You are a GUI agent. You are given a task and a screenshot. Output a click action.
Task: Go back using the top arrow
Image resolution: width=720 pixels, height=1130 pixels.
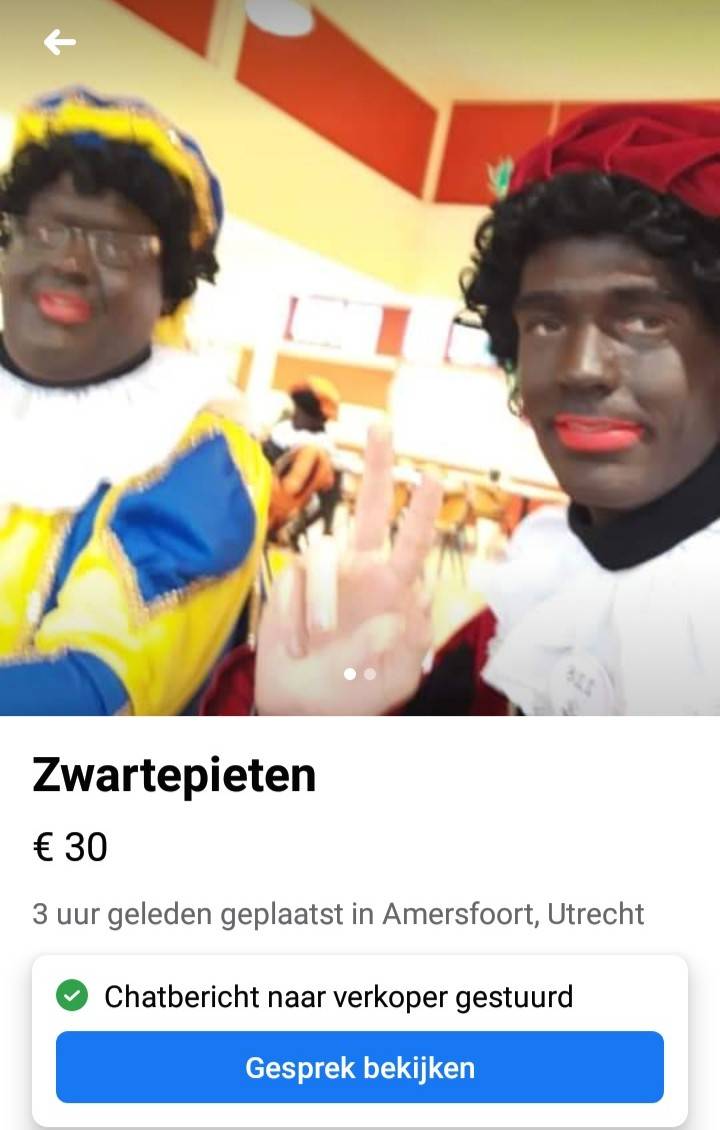point(60,42)
